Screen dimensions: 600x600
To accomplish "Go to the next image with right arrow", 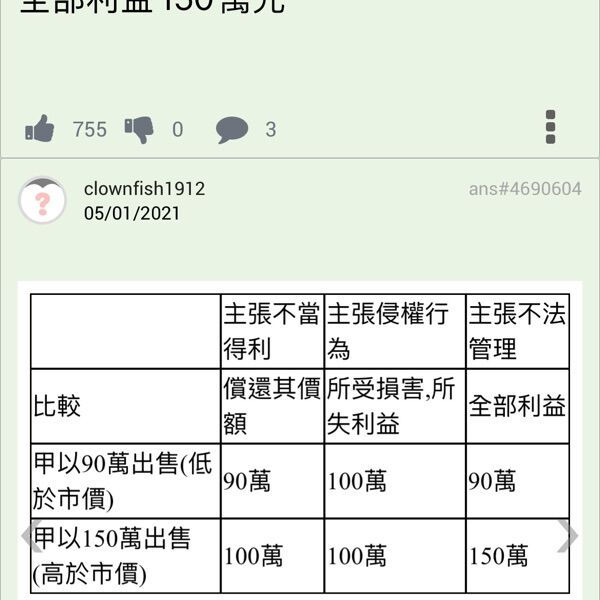I will (567, 536).
